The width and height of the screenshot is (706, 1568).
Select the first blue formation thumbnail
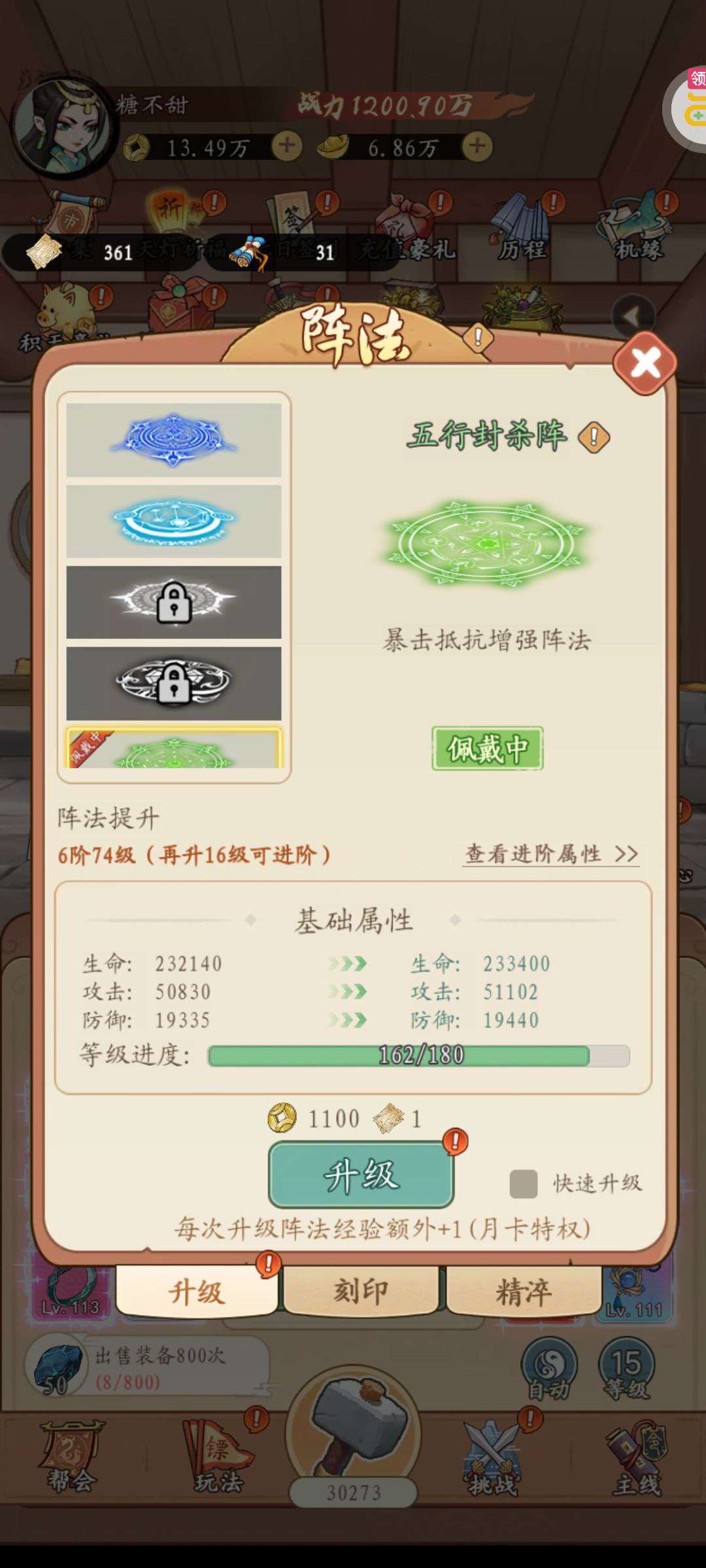point(174,440)
